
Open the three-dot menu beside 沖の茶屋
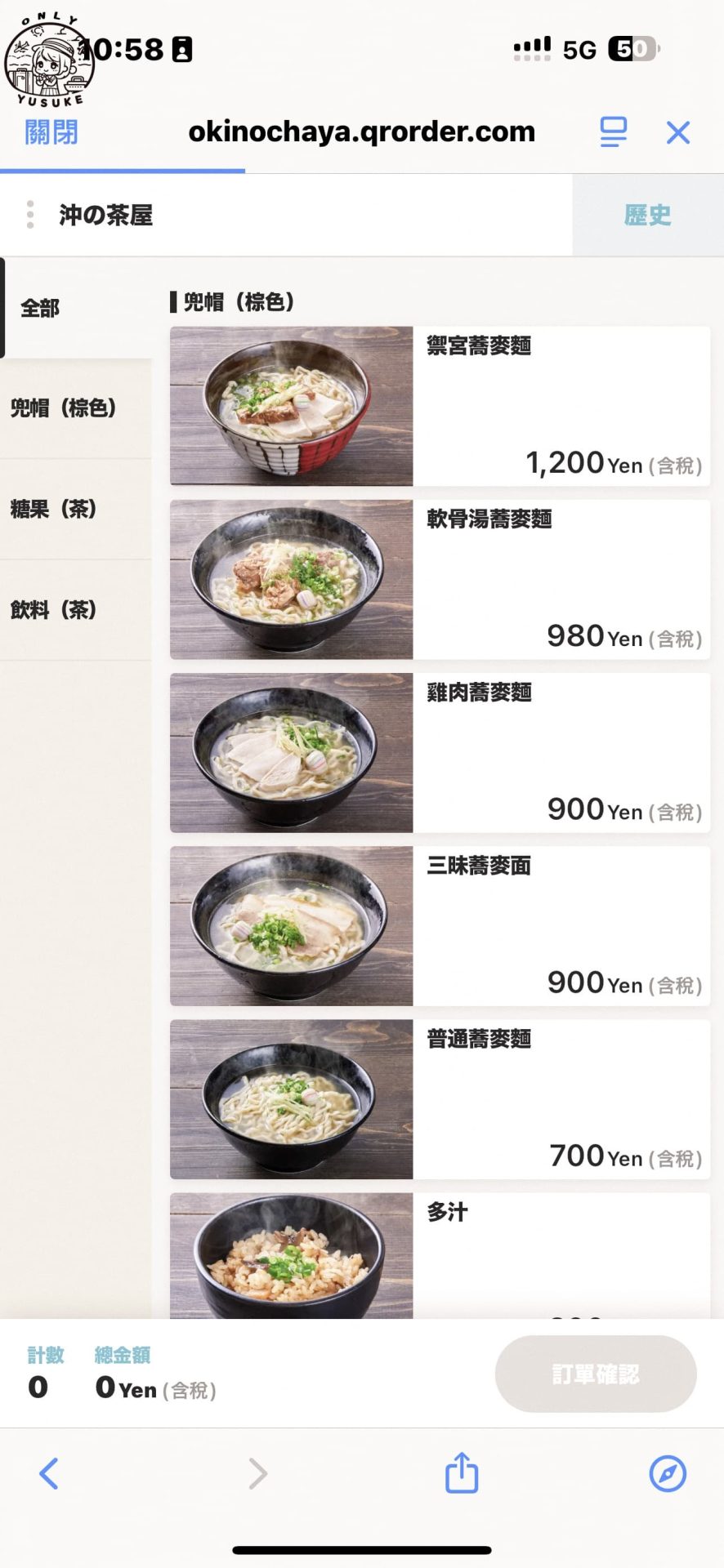click(x=30, y=215)
